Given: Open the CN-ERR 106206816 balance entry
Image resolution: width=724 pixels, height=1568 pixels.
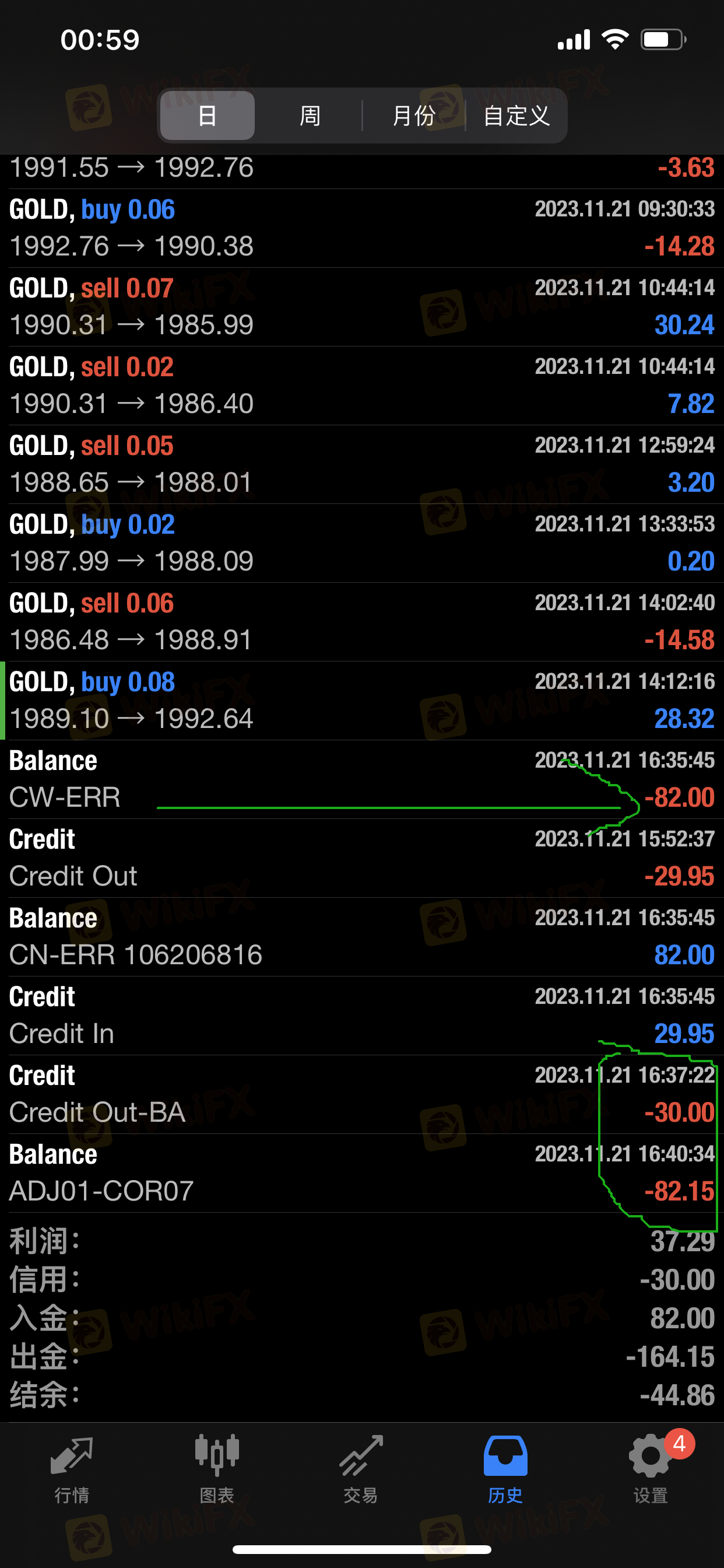Looking at the screenshot, I should click(x=361, y=937).
